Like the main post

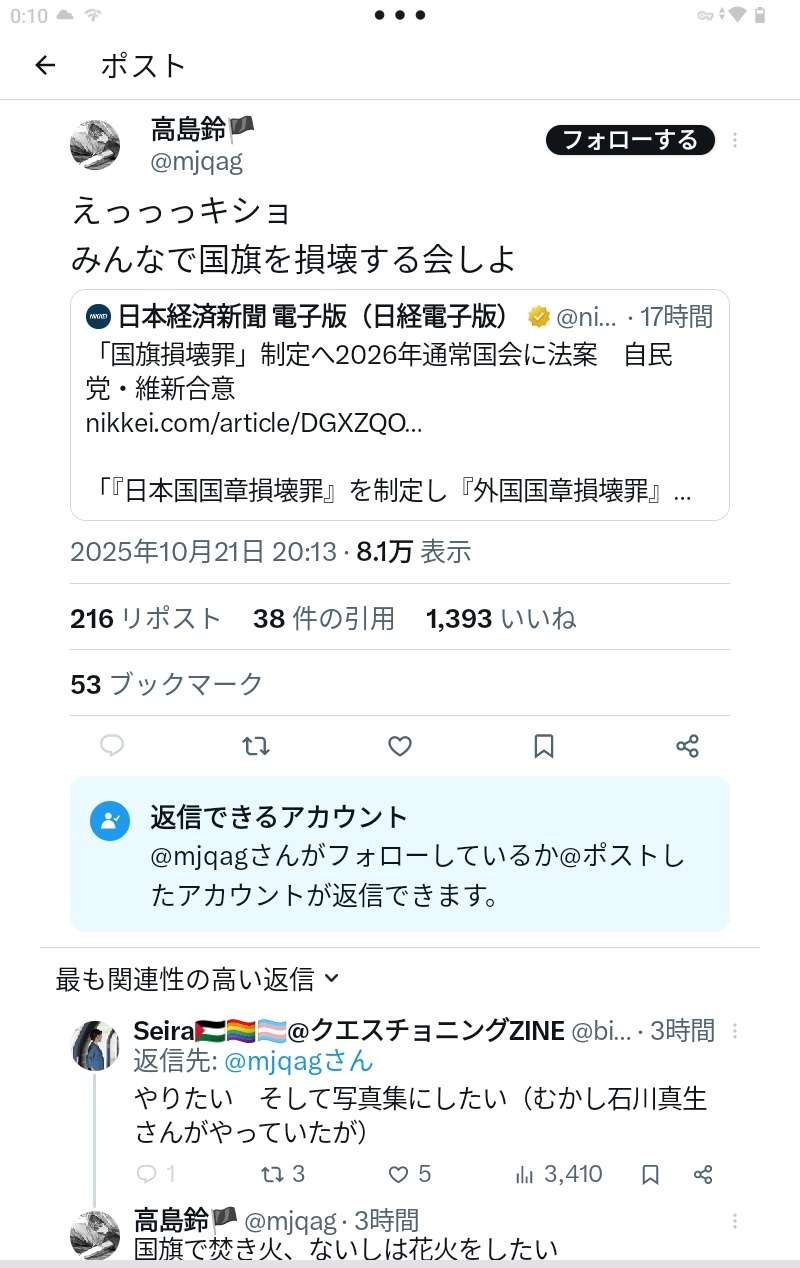[x=400, y=746]
